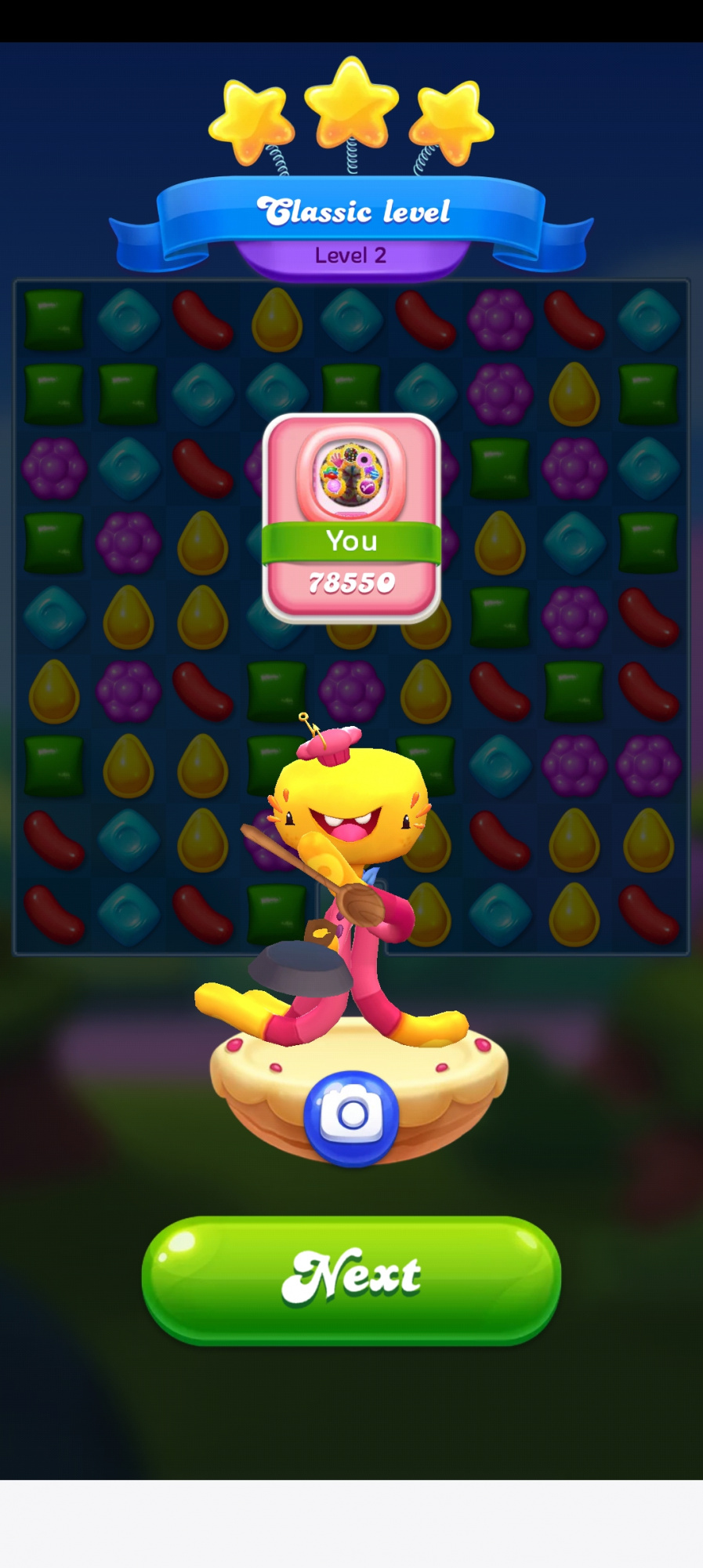
Task: Tap the green Next button
Action: pyautogui.click(x=351, y=1279)
